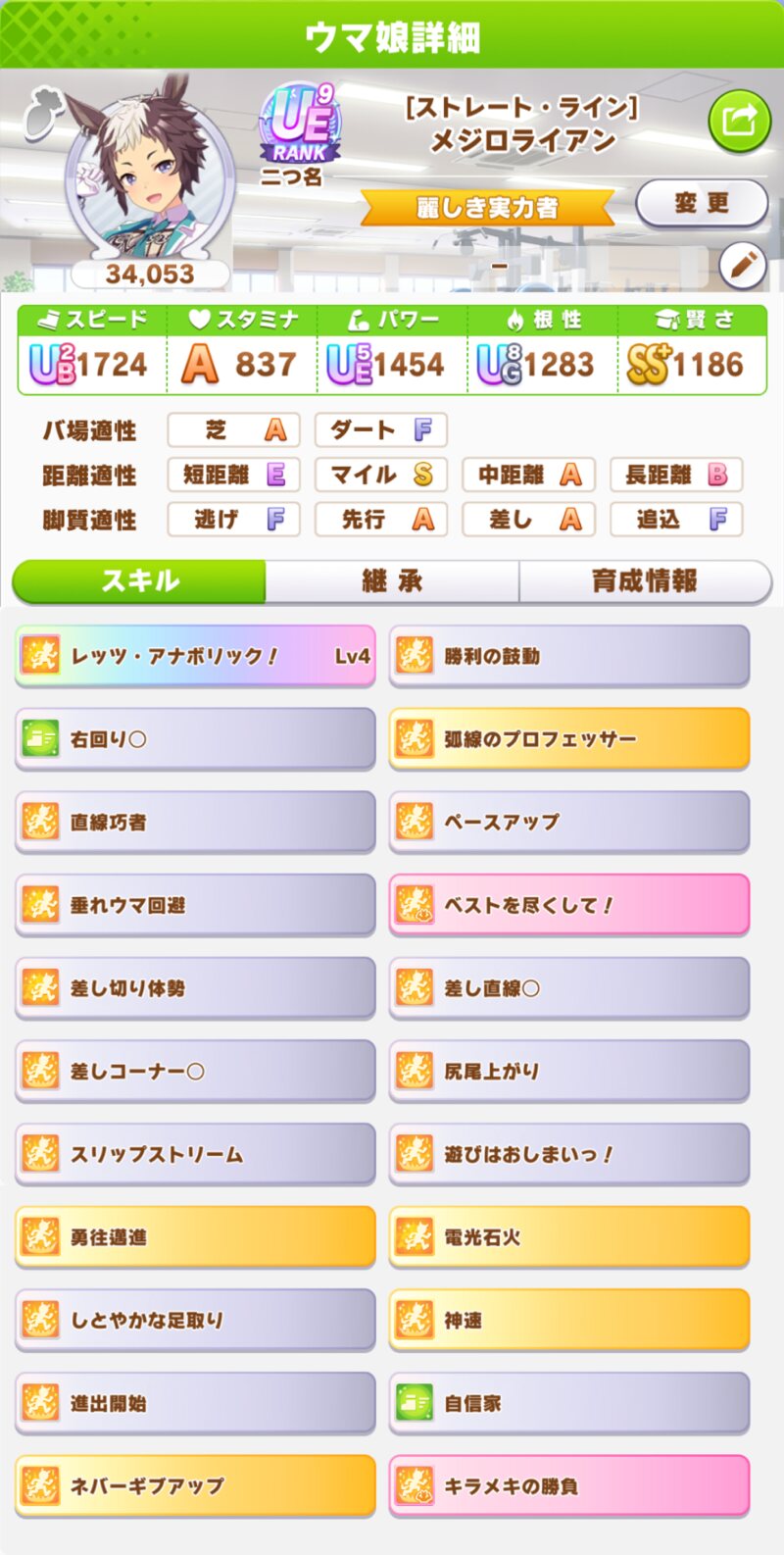Screen dimensions: 784x1555
Task: Open skill 電光石火
Action: pyautogui.click(x=569, y=1237)
